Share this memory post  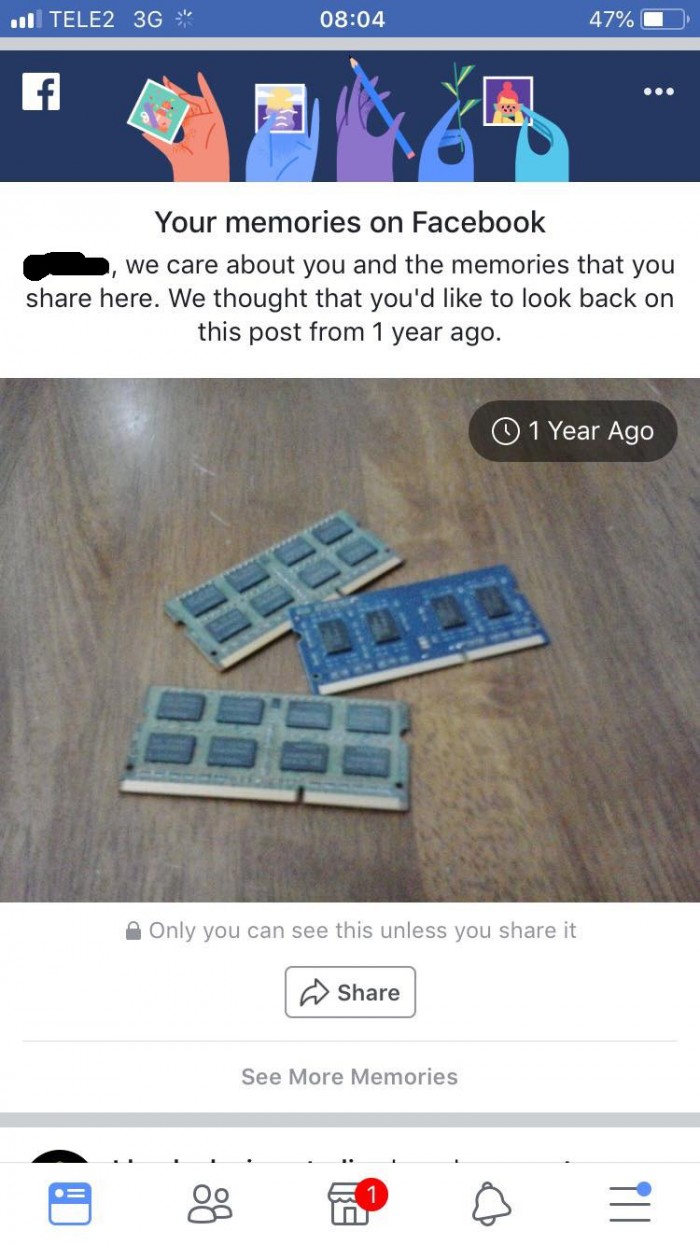350,992
